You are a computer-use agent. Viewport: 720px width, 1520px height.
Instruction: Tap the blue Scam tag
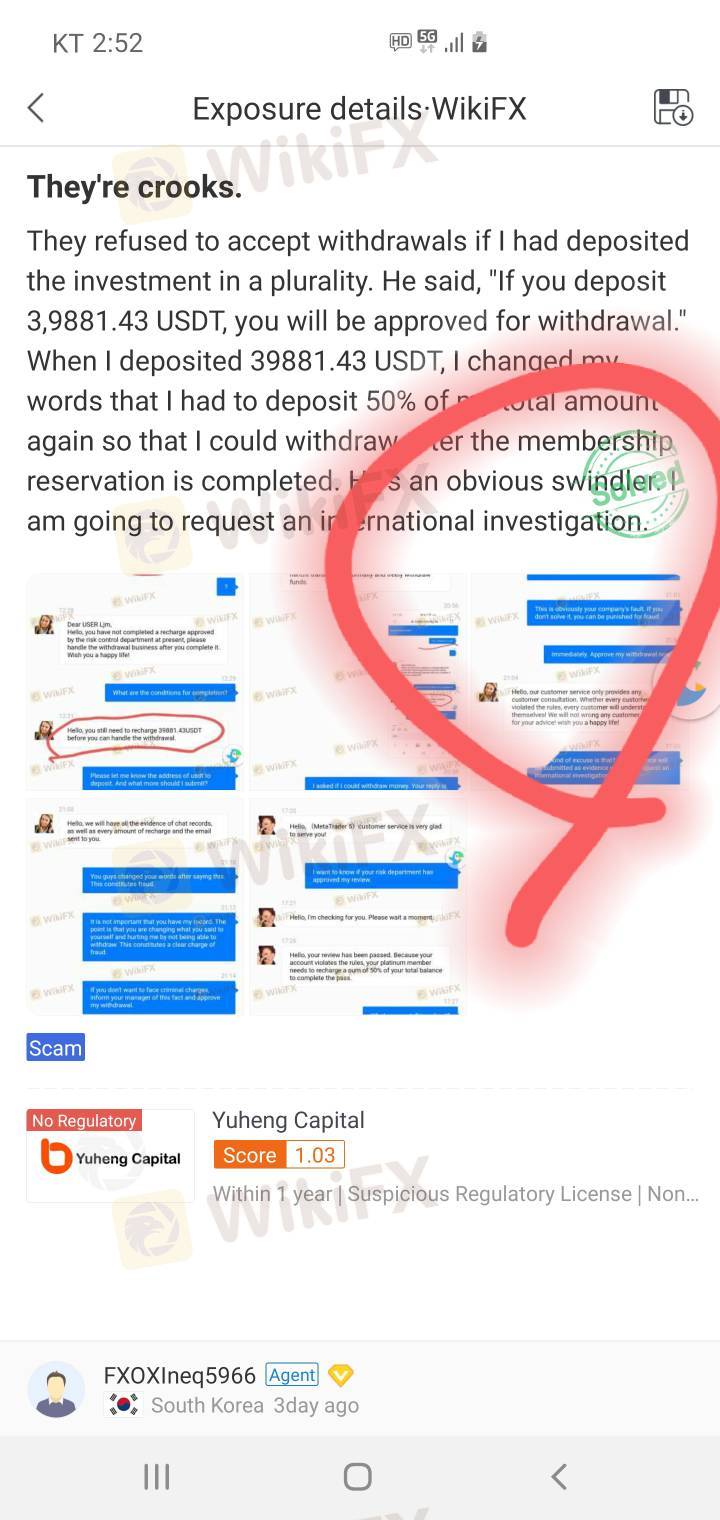tap(56, 1048)
